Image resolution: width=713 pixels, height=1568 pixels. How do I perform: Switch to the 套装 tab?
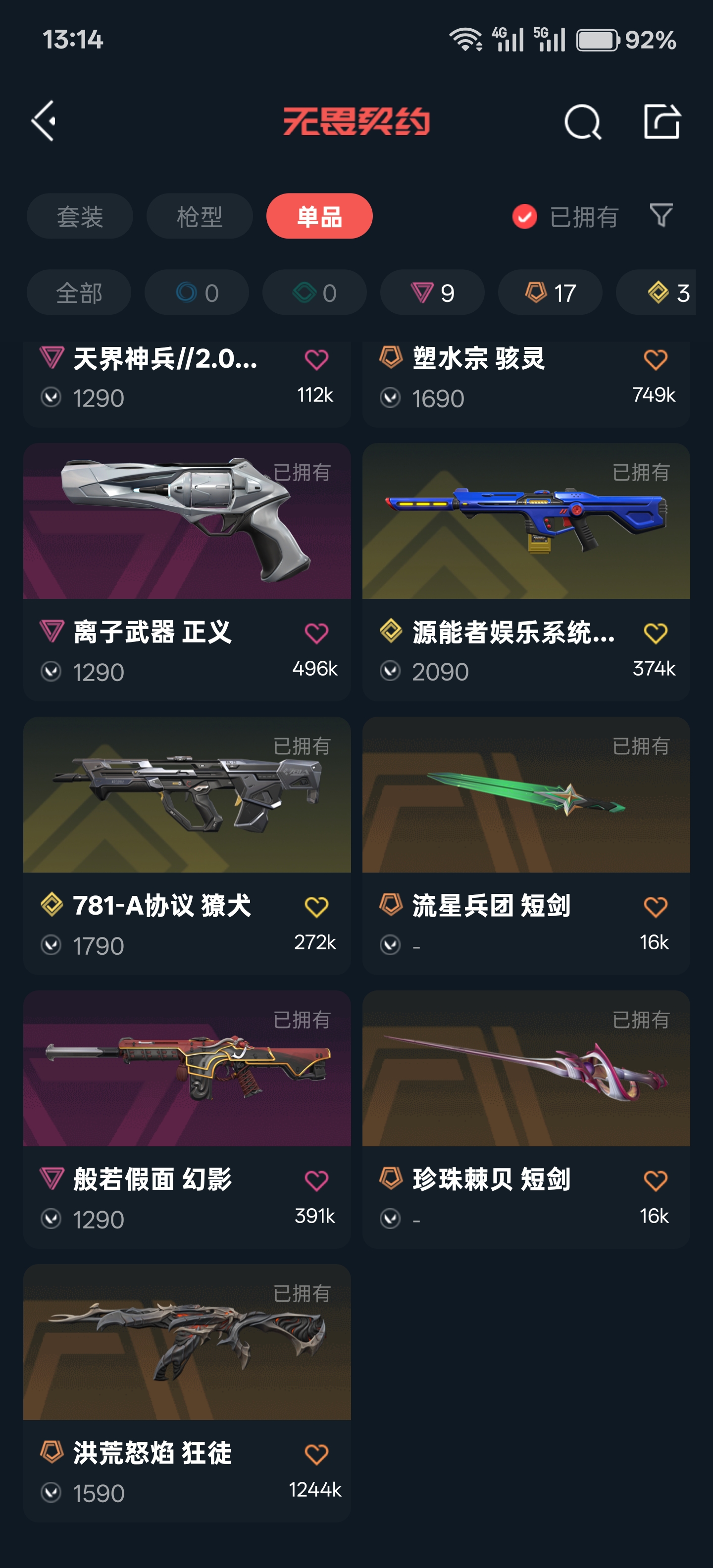80,217
